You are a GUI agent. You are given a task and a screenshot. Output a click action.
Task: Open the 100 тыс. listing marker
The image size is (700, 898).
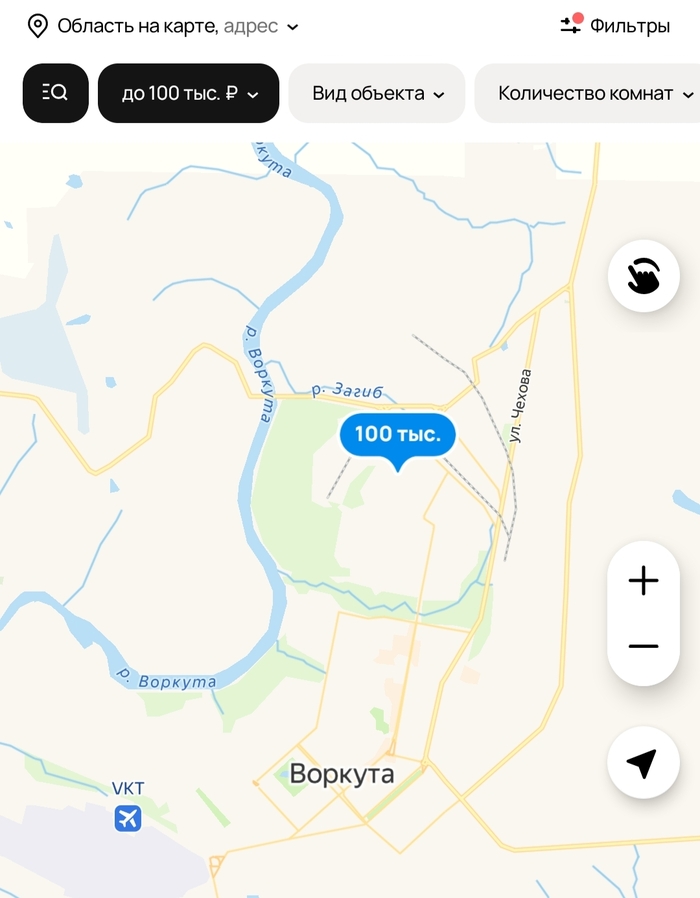tap(398, 435)
